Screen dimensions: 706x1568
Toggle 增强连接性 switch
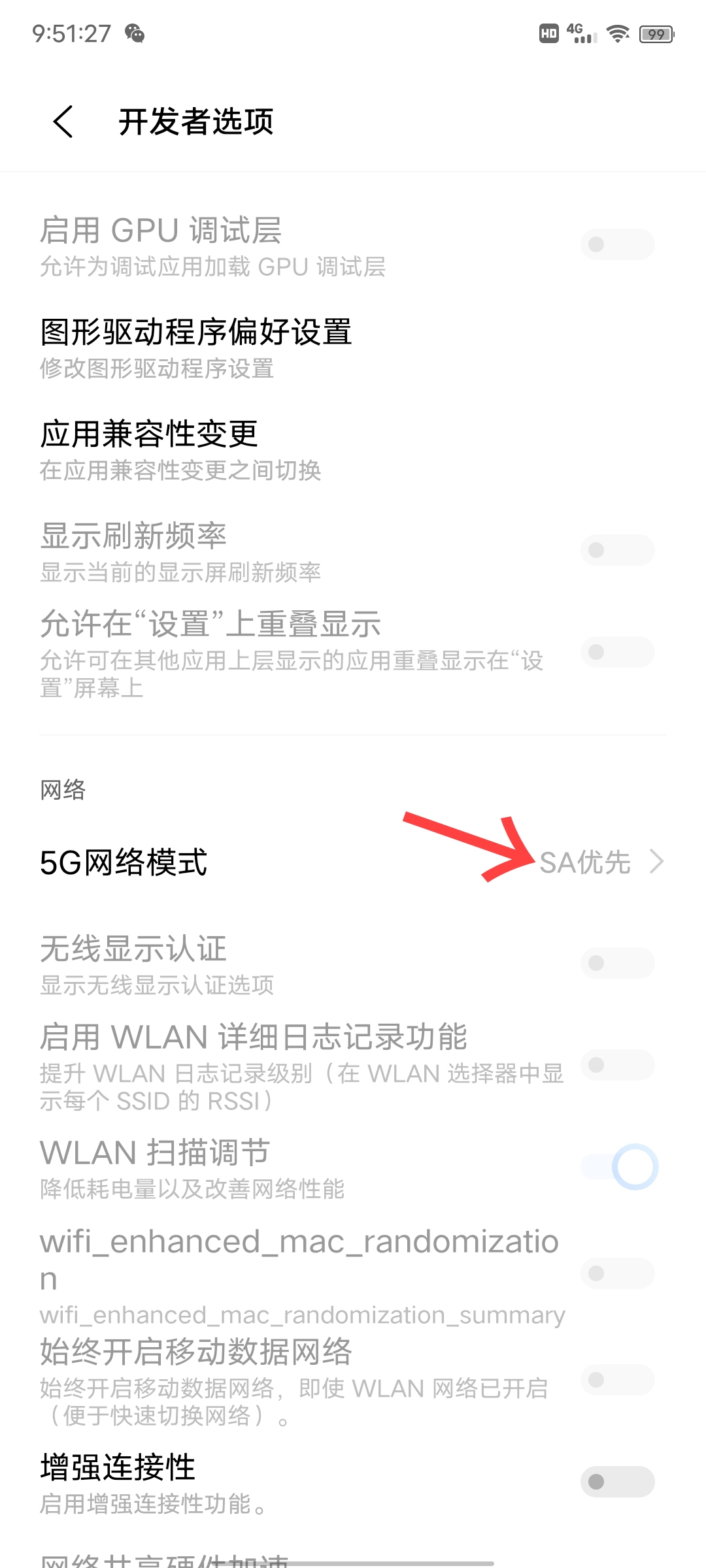(x=617, y=1481)
